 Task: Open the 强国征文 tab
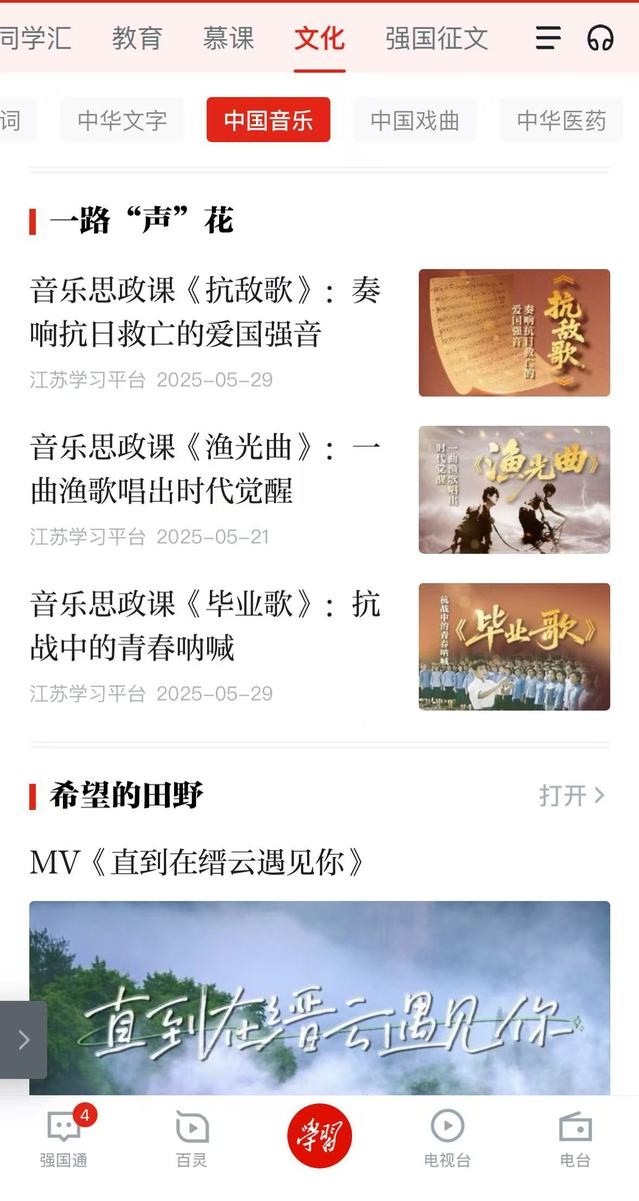pyautogui.click(x=436, y=38)
